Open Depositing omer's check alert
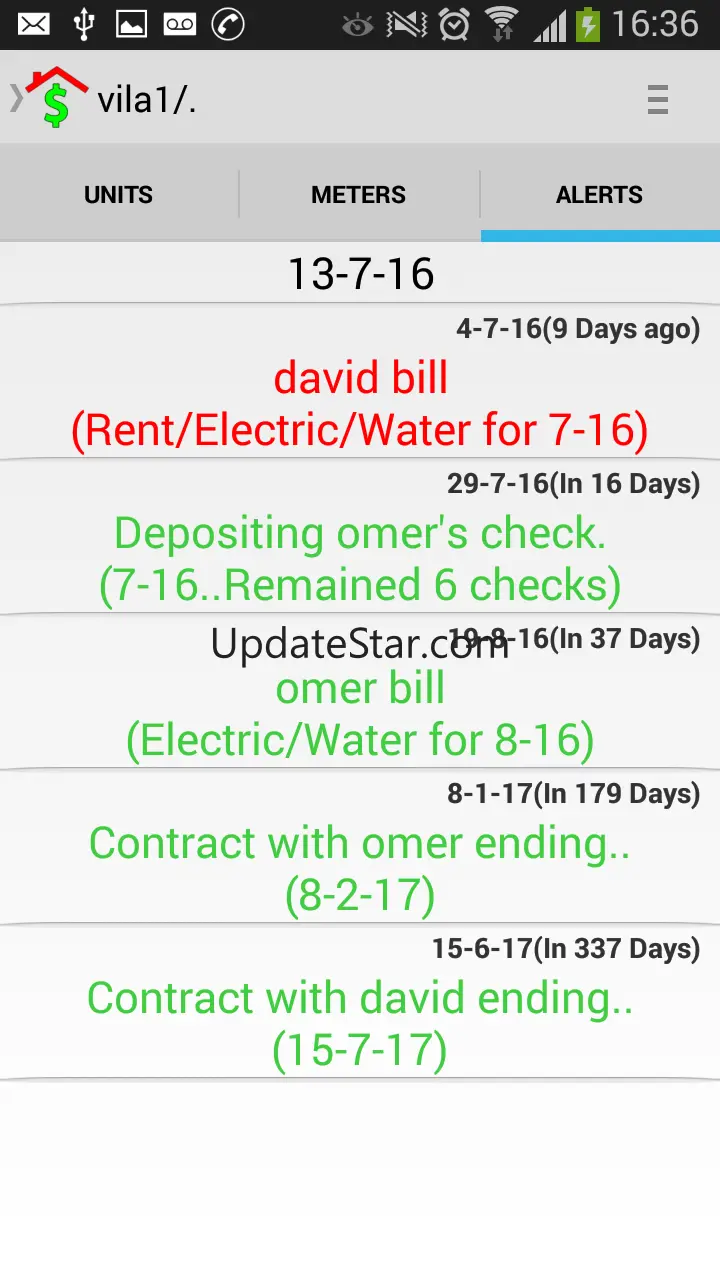The width and height of the screenshot is (720, 1280). tap(360, 559)
